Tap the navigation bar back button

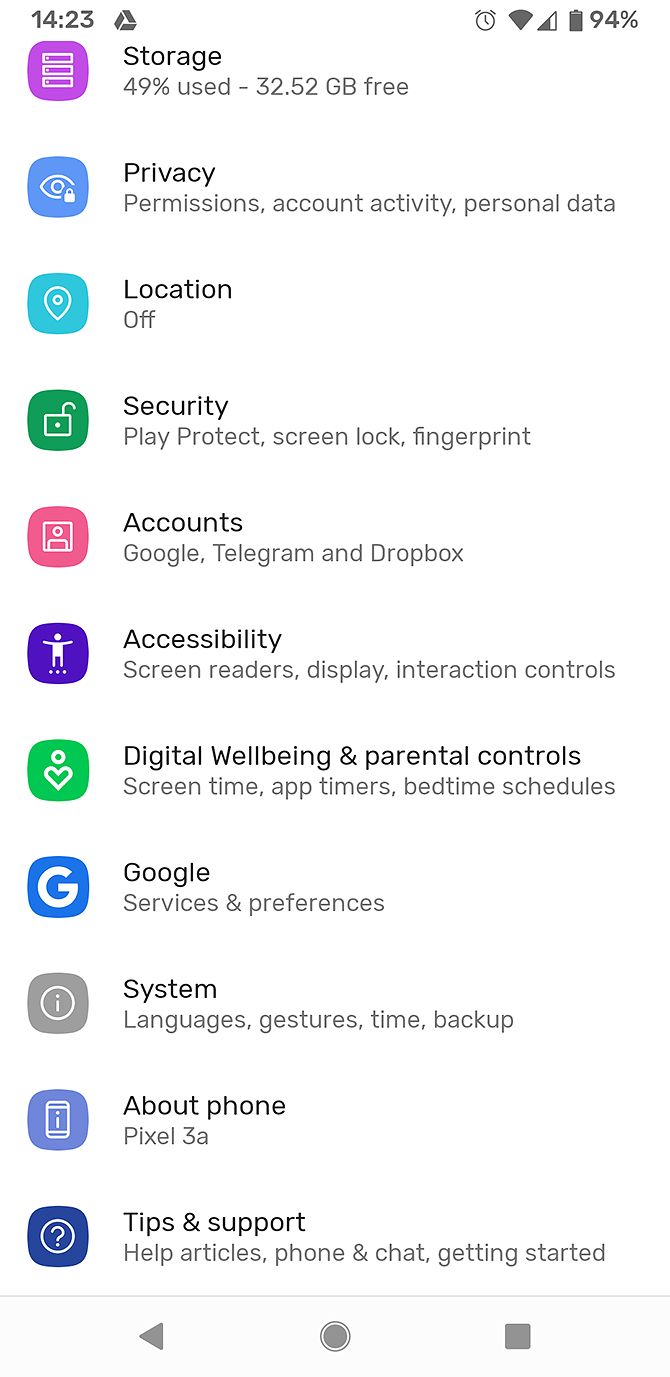[152, 1336]
